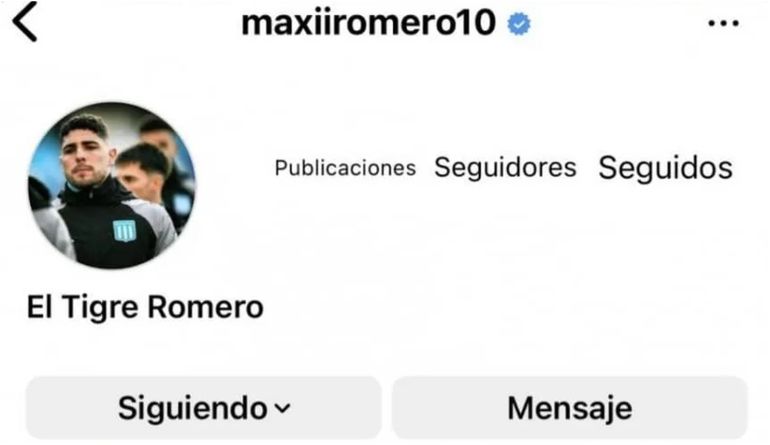Viewport: 770px width, 445px height.
Task: Open the Seguidos list
Action: 665,168
